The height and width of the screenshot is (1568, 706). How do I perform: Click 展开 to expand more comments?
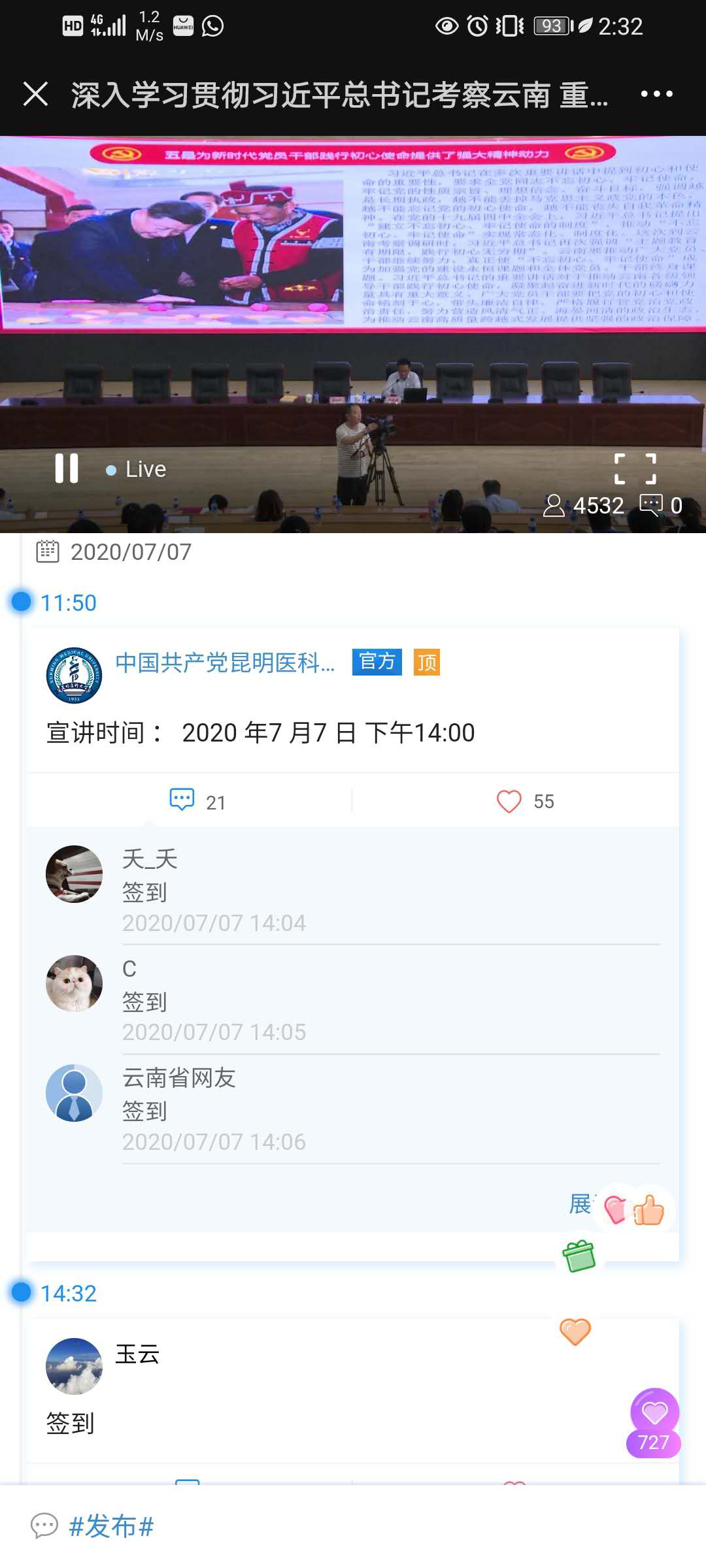coord(581,1204)
